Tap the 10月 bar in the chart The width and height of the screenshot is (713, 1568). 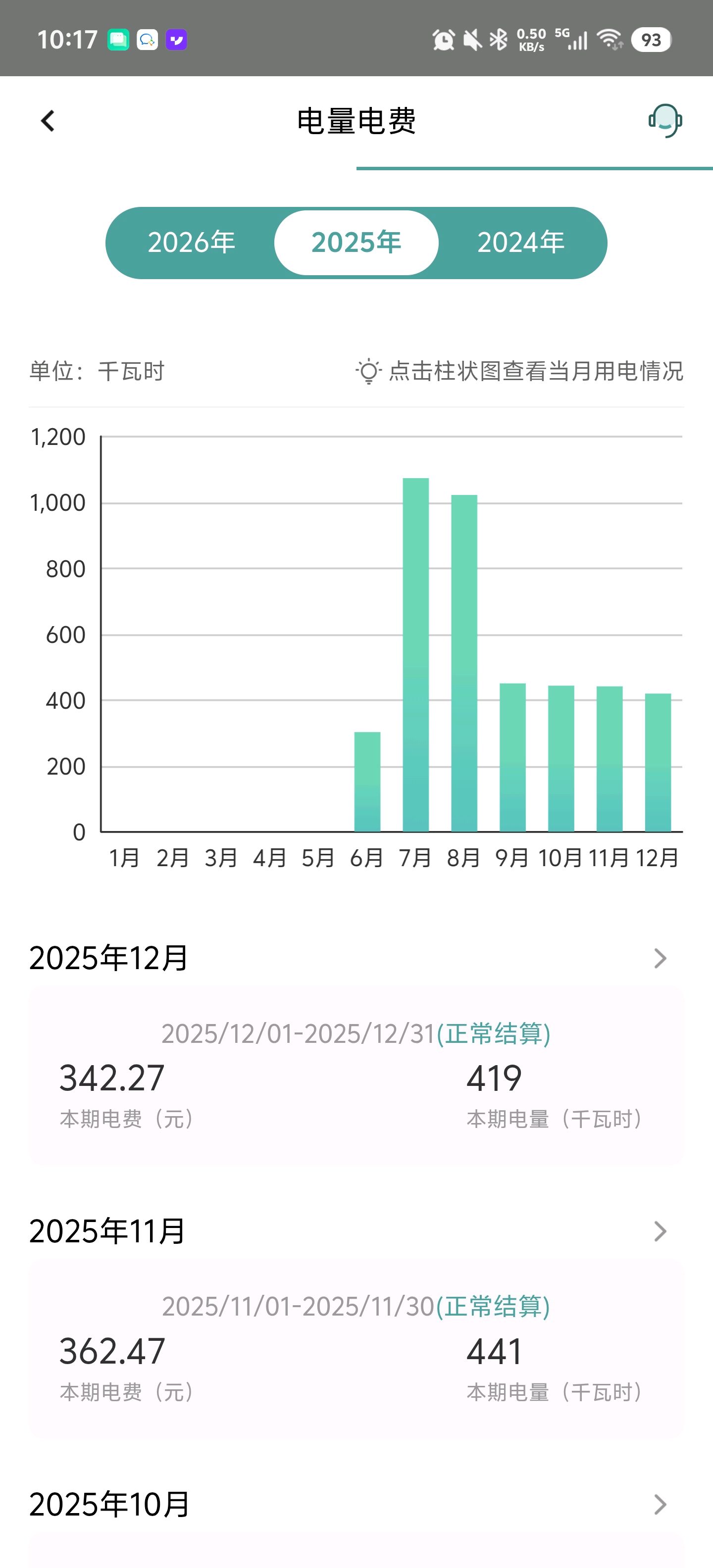(561, 758)
